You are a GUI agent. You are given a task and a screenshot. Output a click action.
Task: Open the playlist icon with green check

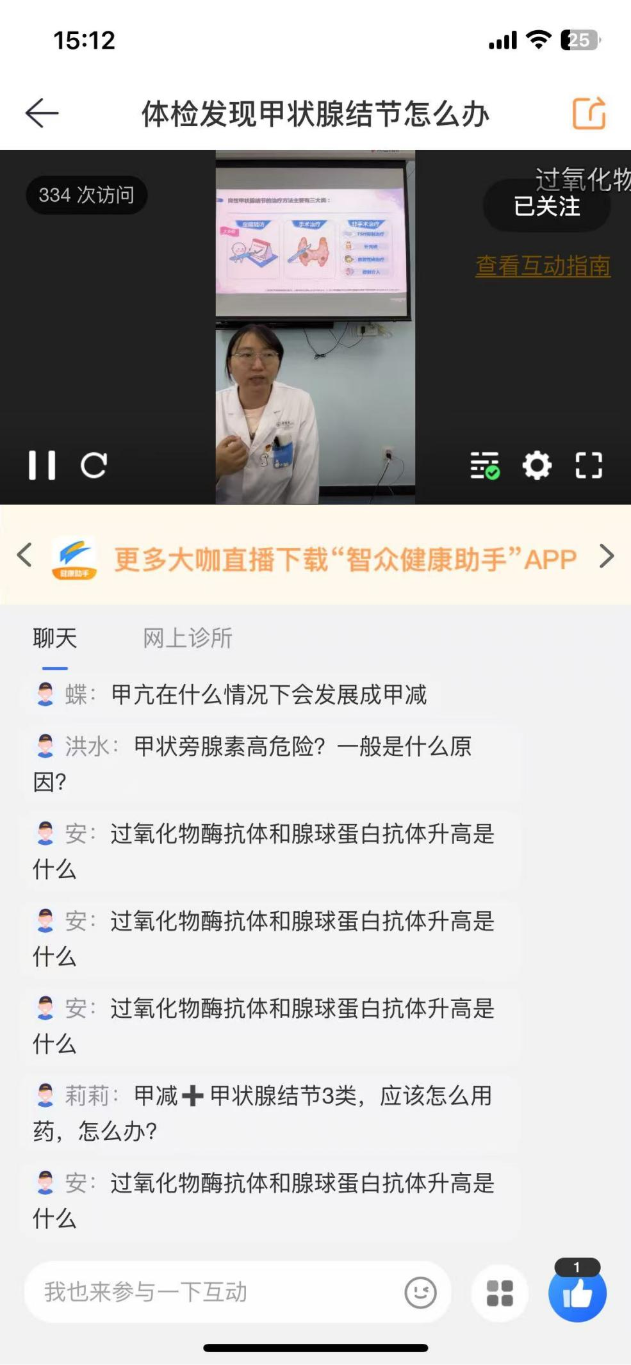coord(485,465)
